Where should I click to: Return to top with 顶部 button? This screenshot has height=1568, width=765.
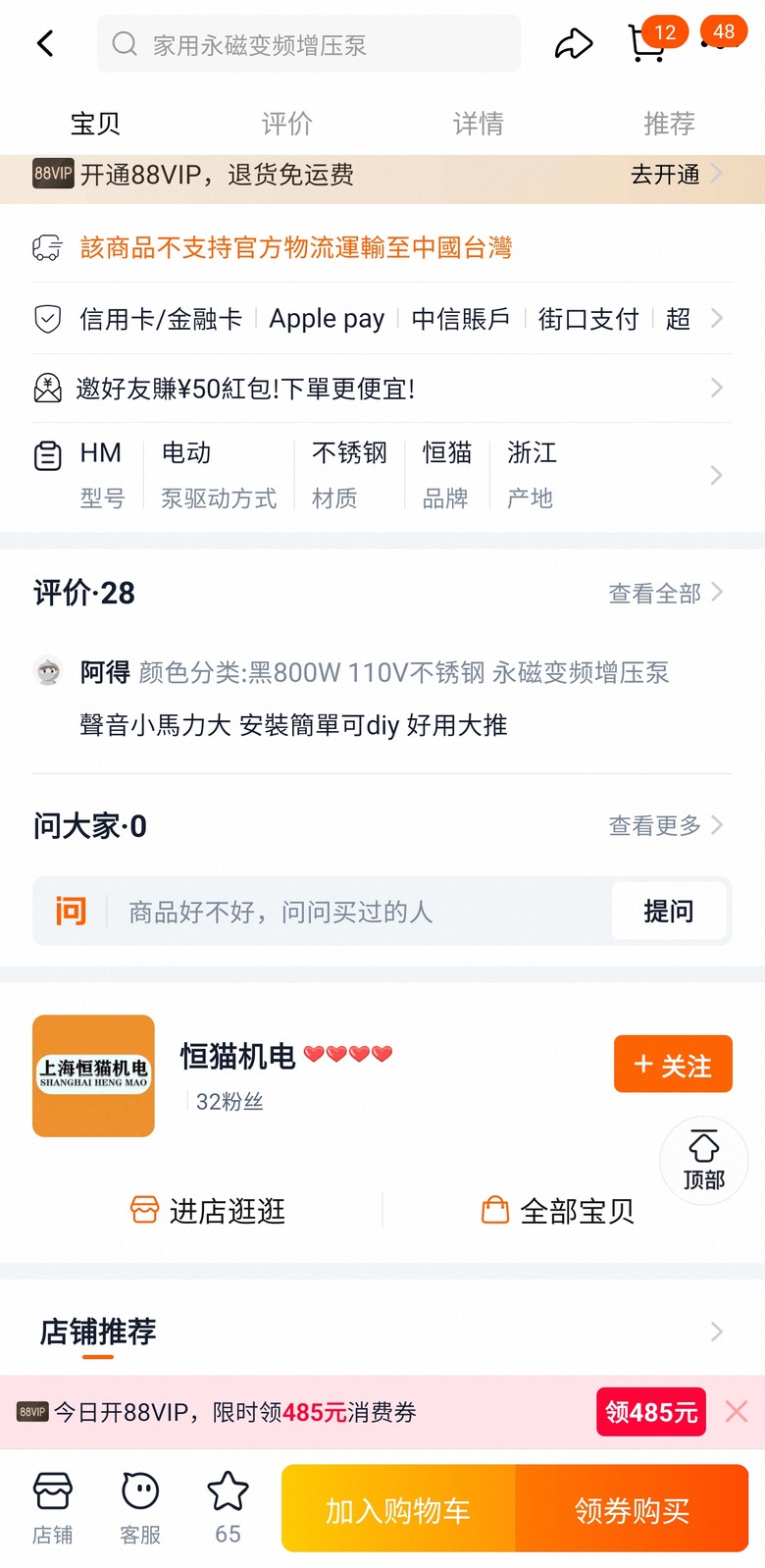coord(703,1161)
